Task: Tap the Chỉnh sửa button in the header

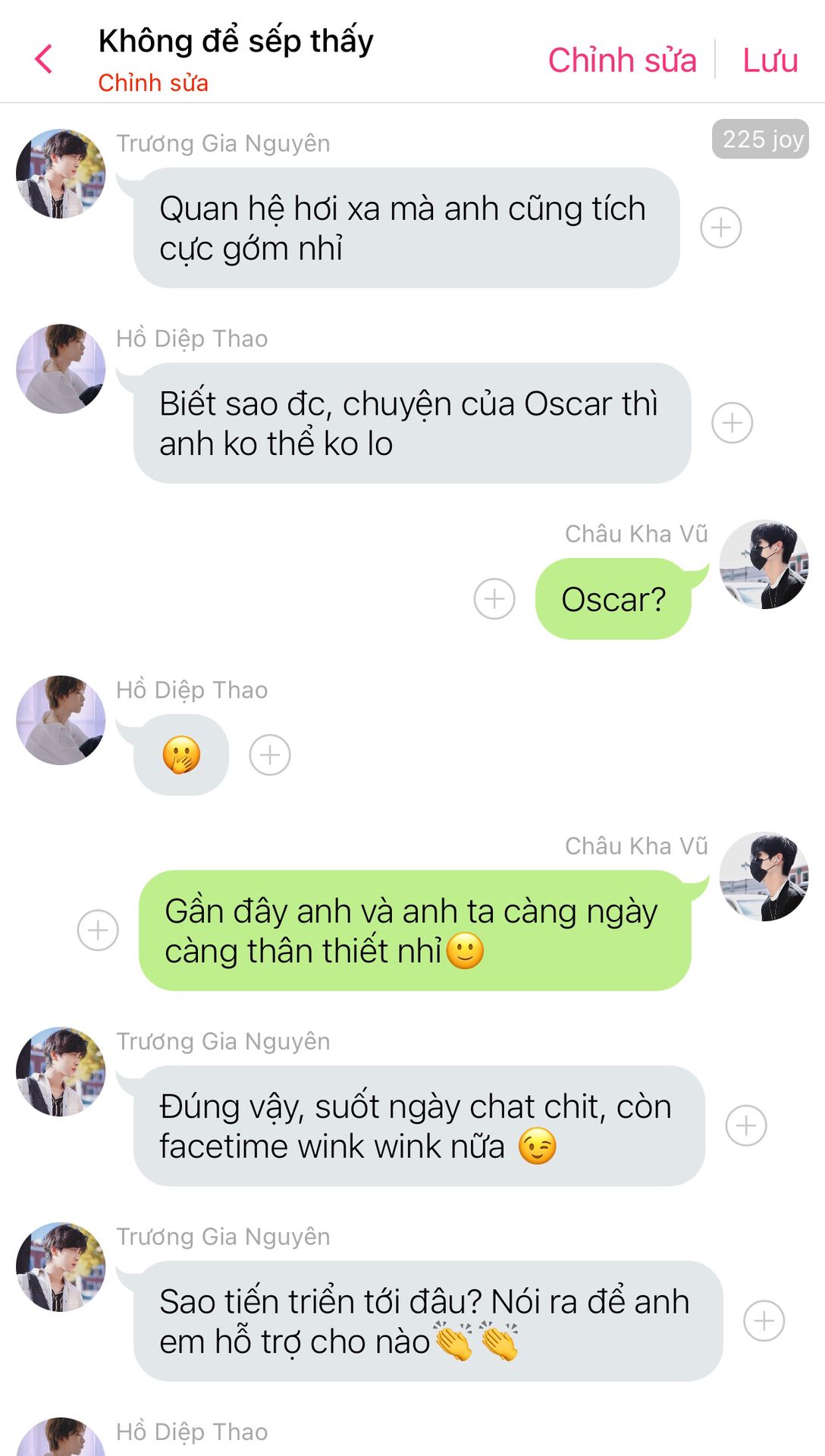Action: (x=622, y=61)
